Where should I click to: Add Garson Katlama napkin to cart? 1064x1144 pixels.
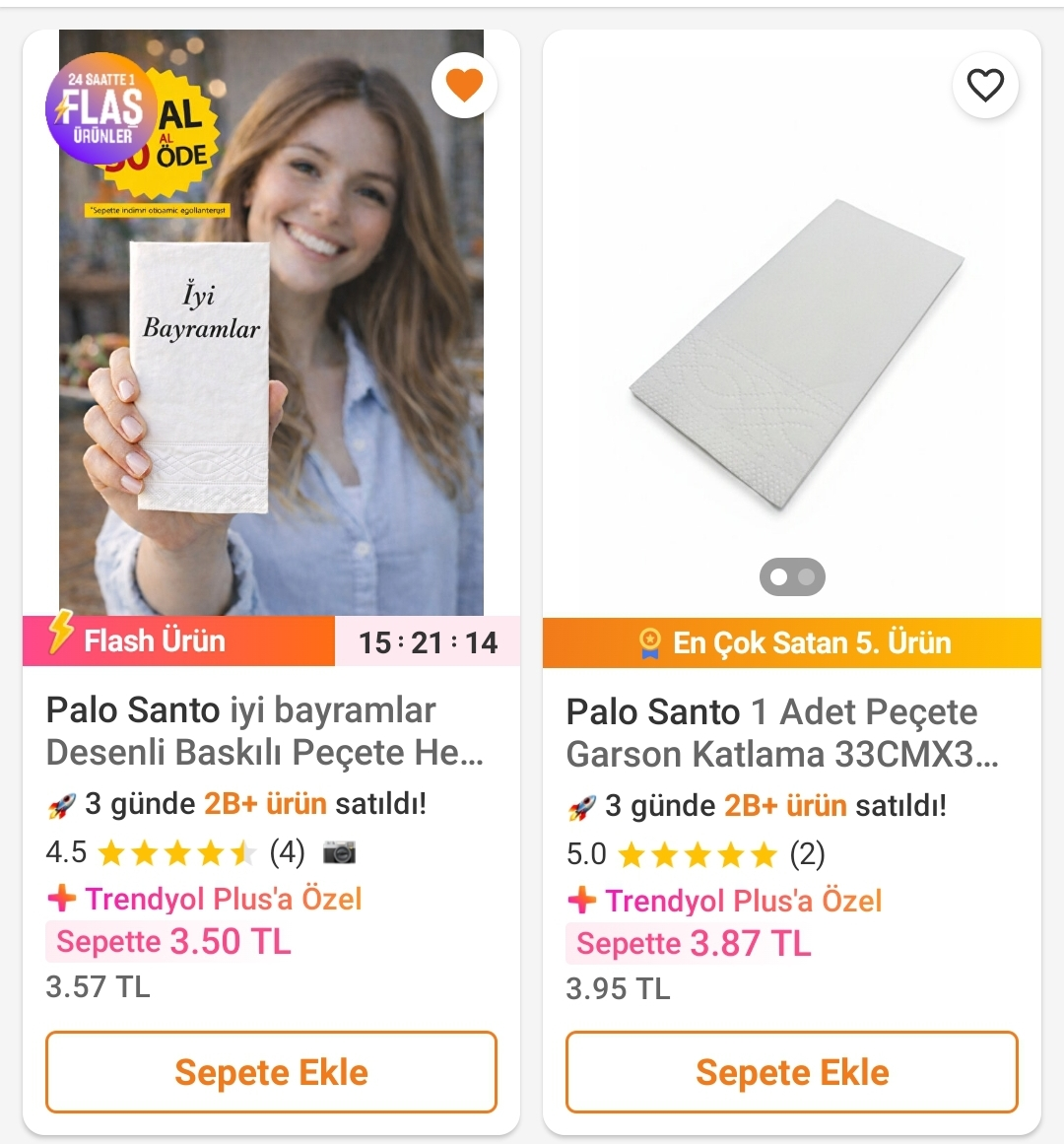pos(791,1072)
